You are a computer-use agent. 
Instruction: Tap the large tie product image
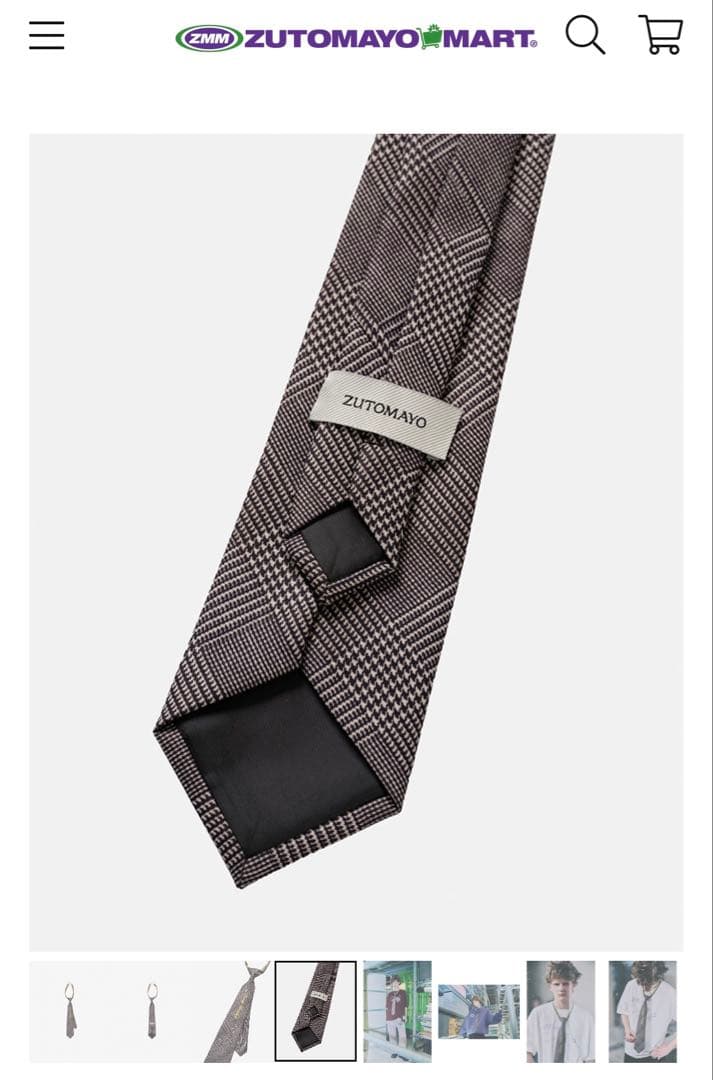[356, 540]
